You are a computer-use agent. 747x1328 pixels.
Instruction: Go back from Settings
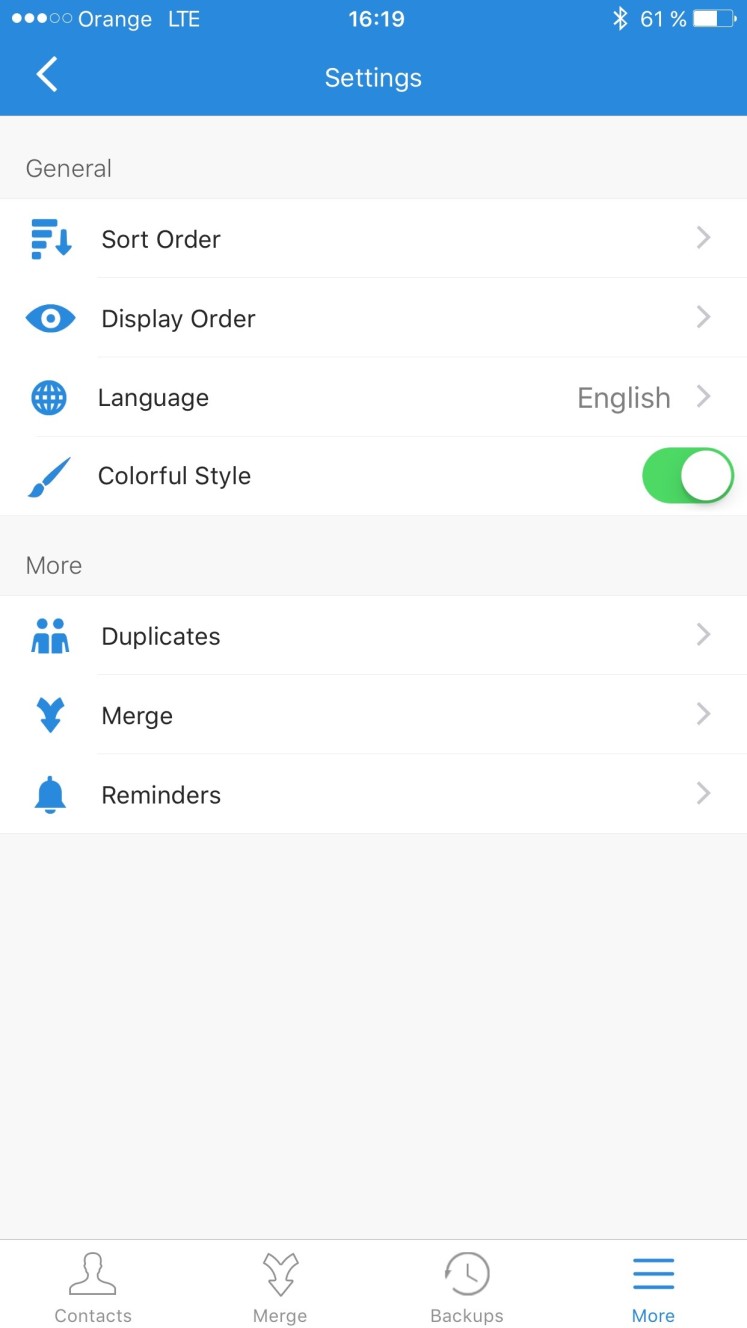click(47, 76)
